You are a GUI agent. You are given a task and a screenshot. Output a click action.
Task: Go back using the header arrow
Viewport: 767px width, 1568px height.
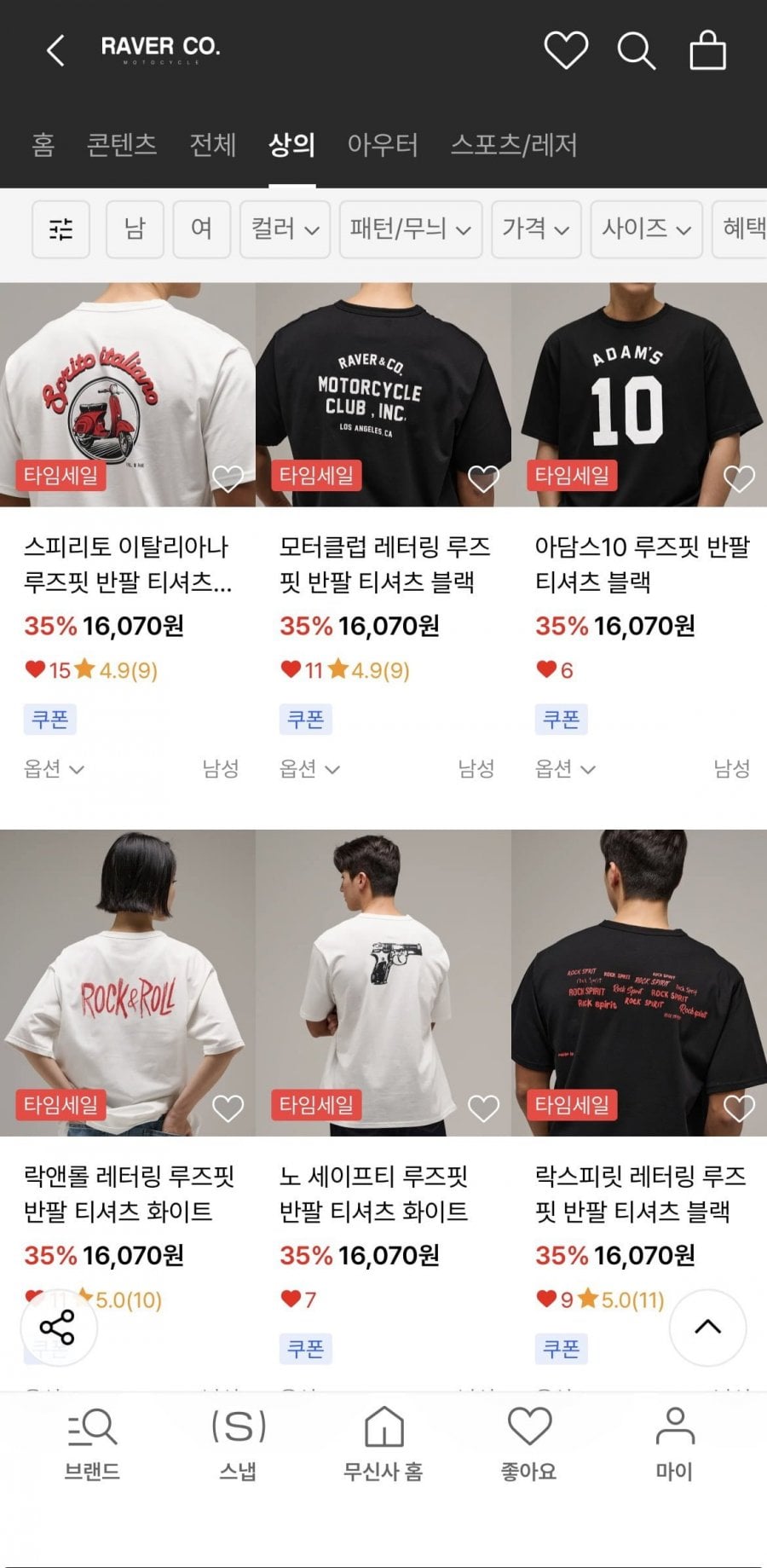pyautogui.click(x=55, y=50)
